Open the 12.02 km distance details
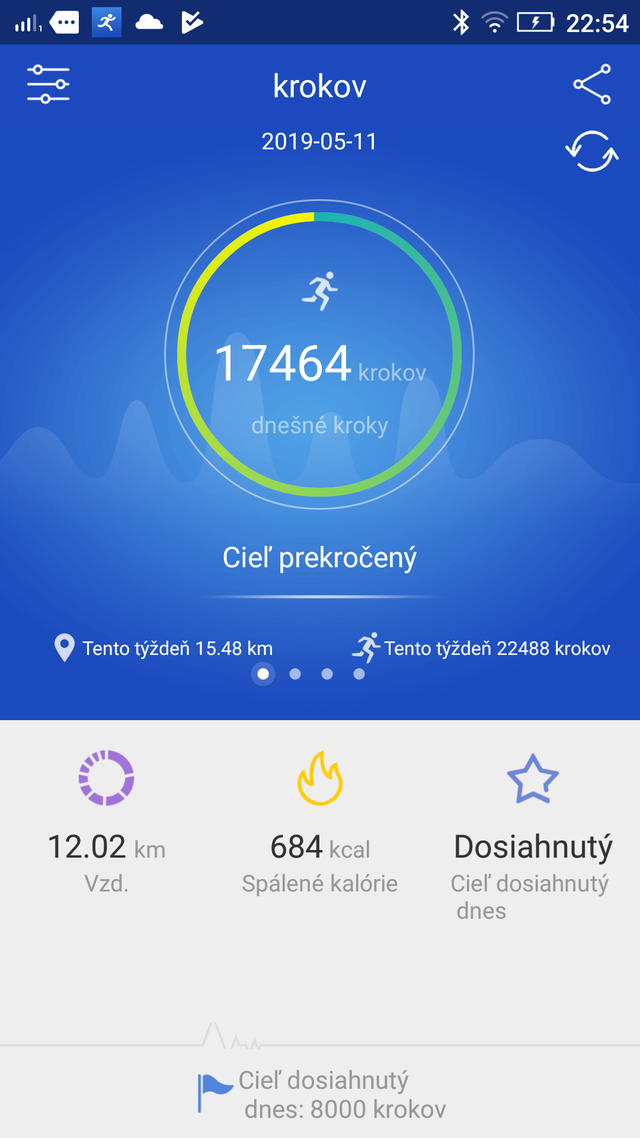 point(106,819)
